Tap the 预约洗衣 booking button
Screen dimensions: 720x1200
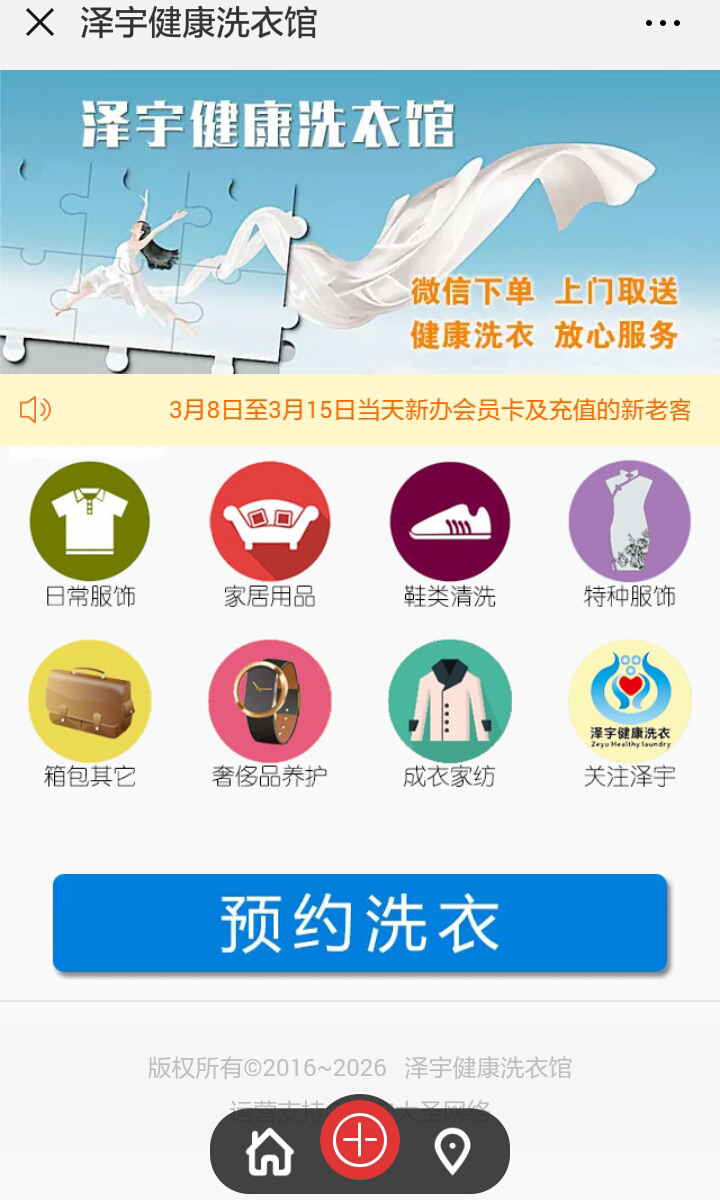tap(360, 922)
